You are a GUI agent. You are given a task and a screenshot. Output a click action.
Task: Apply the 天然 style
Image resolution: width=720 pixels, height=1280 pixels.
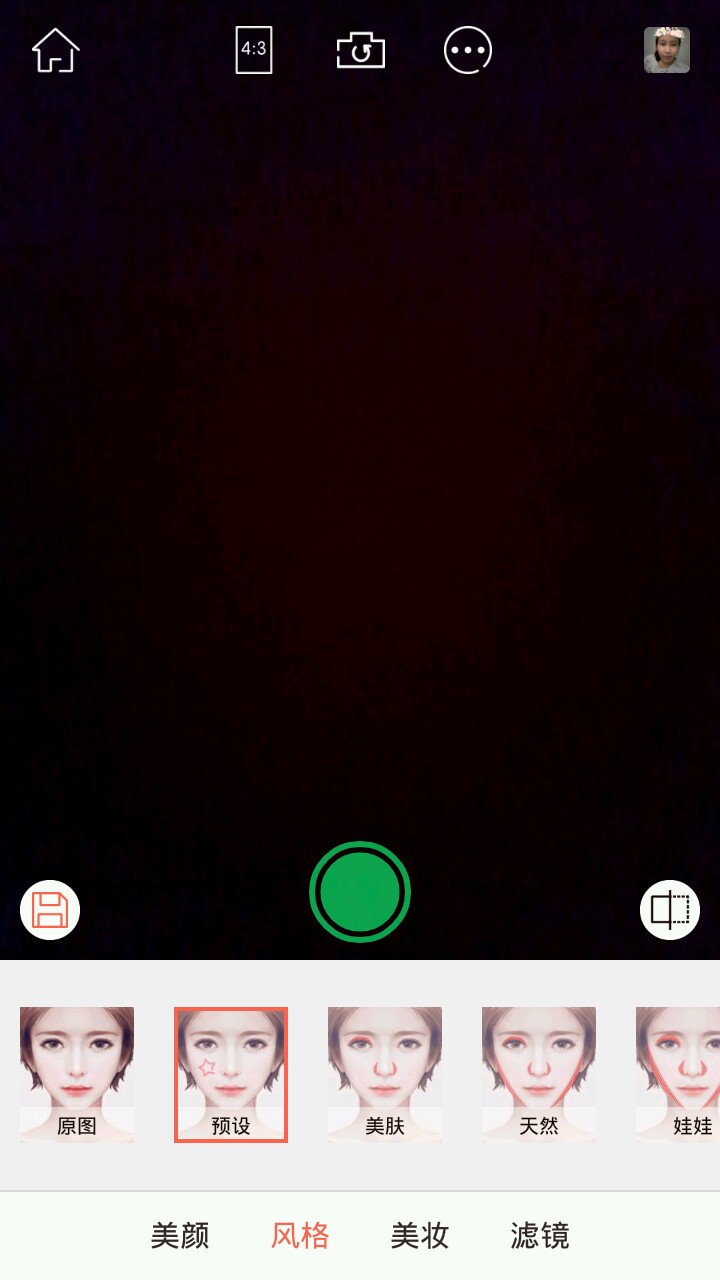pyautogui.click(x=539, y=1074)
